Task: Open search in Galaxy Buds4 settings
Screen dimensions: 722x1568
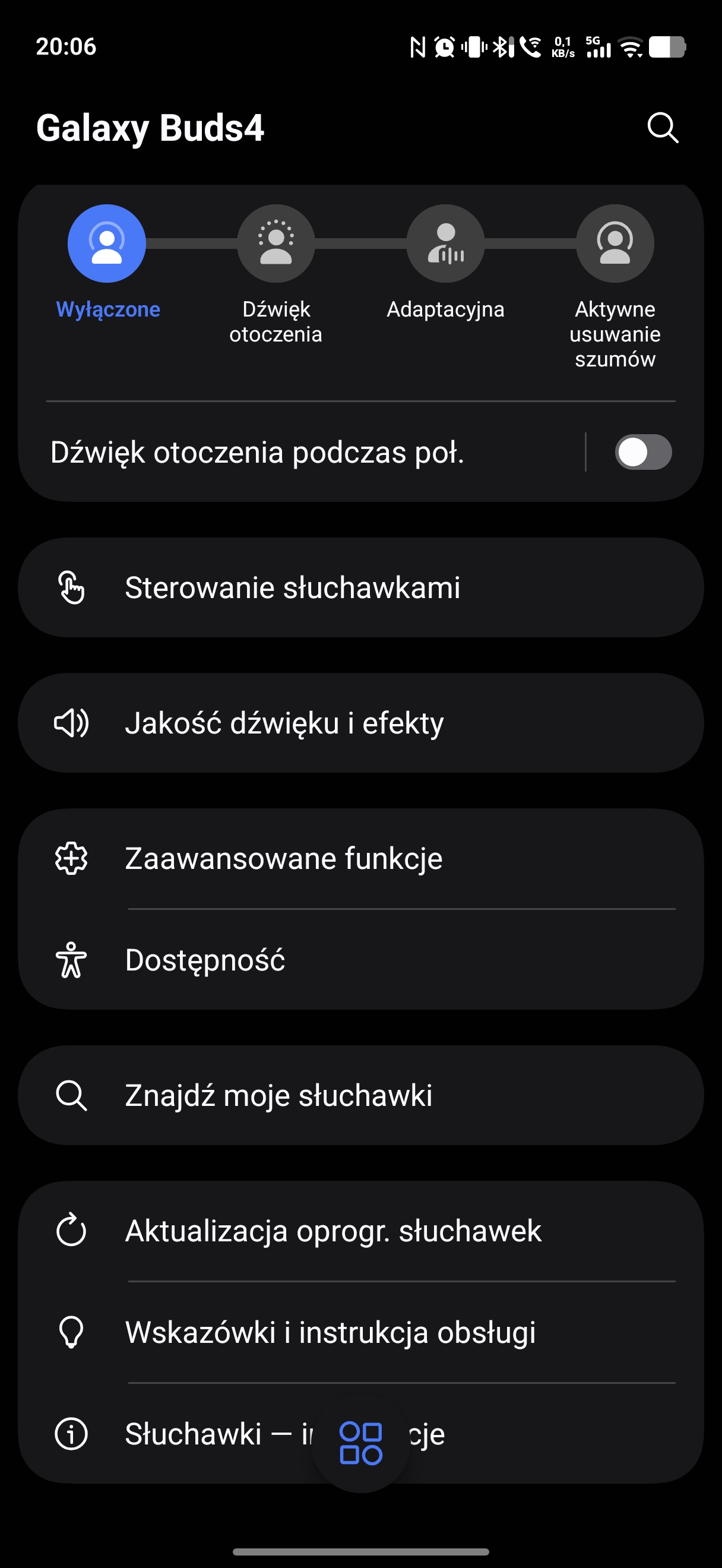Action: tap(663, 128)
